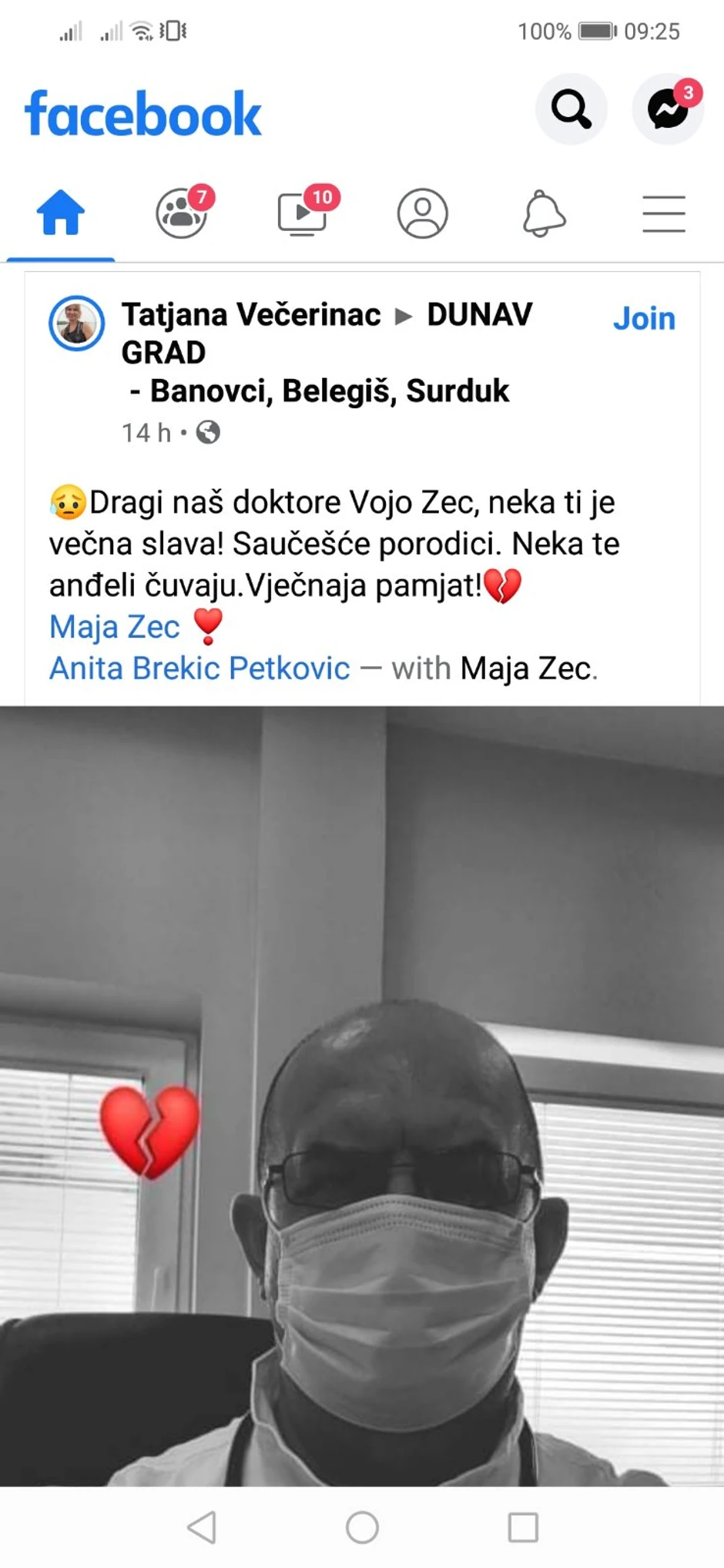Image resolution: width=724 pixels, height=1568 pixels.
Task: Open Messenger with 3 unread chats
Action: [669, 109]
